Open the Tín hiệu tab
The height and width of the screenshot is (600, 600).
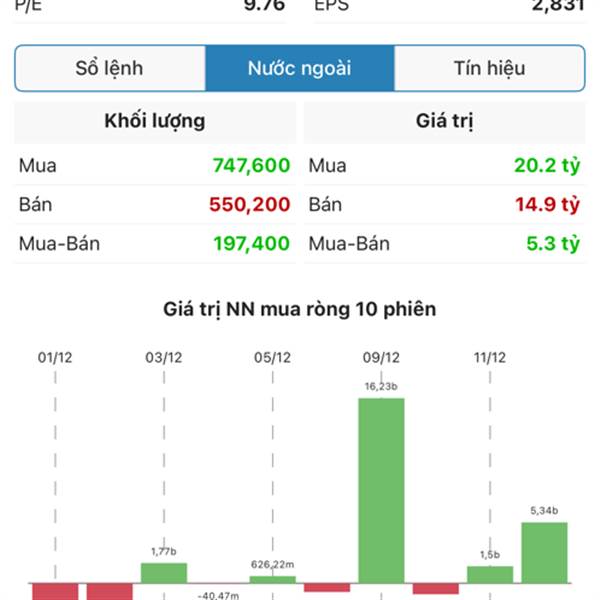489,69
